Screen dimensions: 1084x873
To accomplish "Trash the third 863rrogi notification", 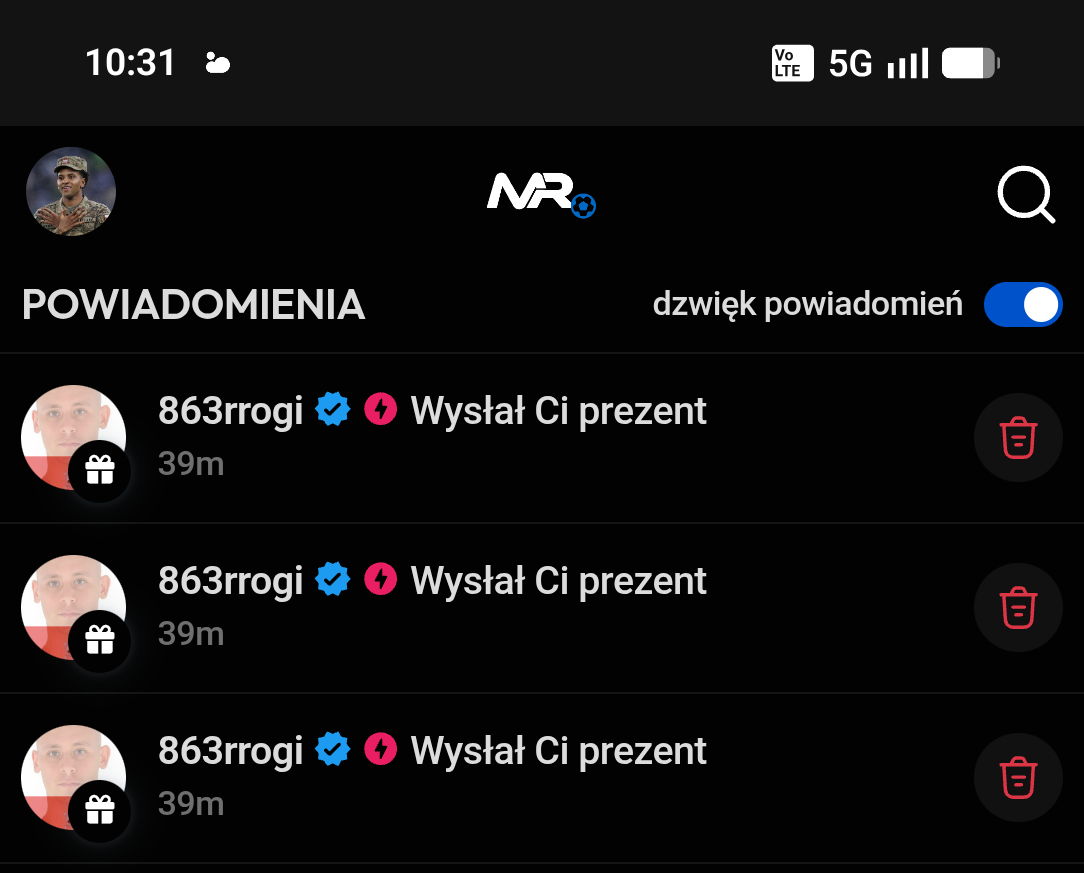I will coord(1018,778).
